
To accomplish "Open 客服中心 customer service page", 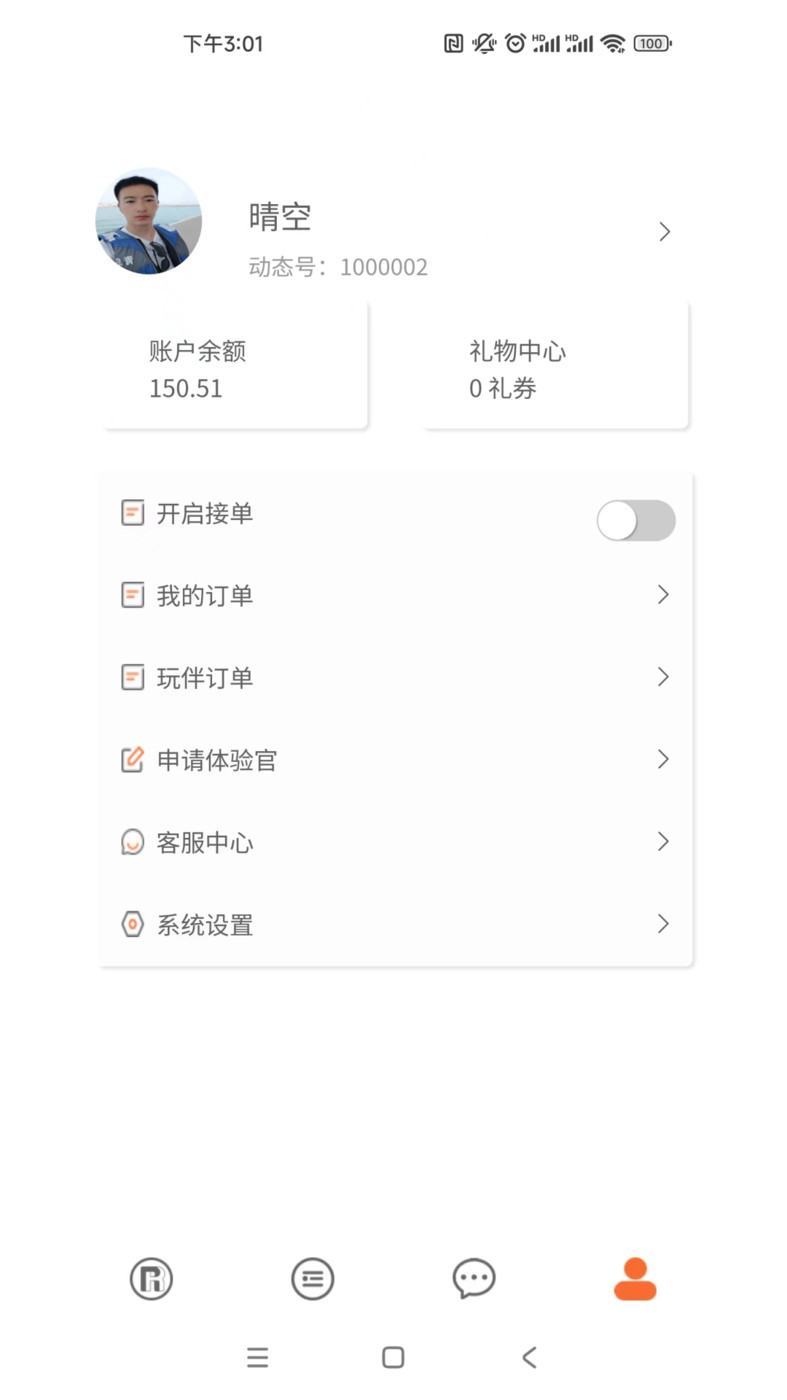I will coord(664,842).
